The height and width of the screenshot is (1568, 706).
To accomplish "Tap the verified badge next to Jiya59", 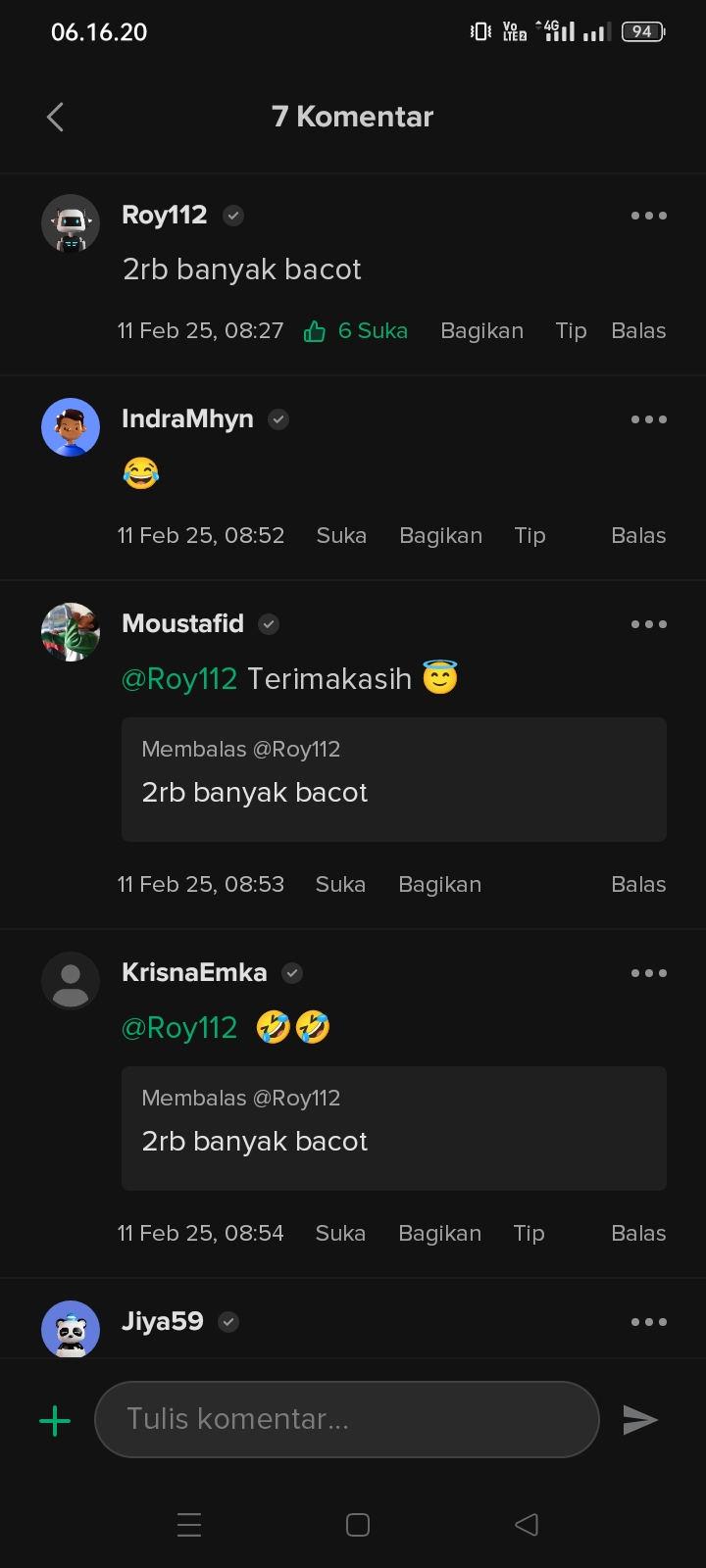I will point(228,1321).
